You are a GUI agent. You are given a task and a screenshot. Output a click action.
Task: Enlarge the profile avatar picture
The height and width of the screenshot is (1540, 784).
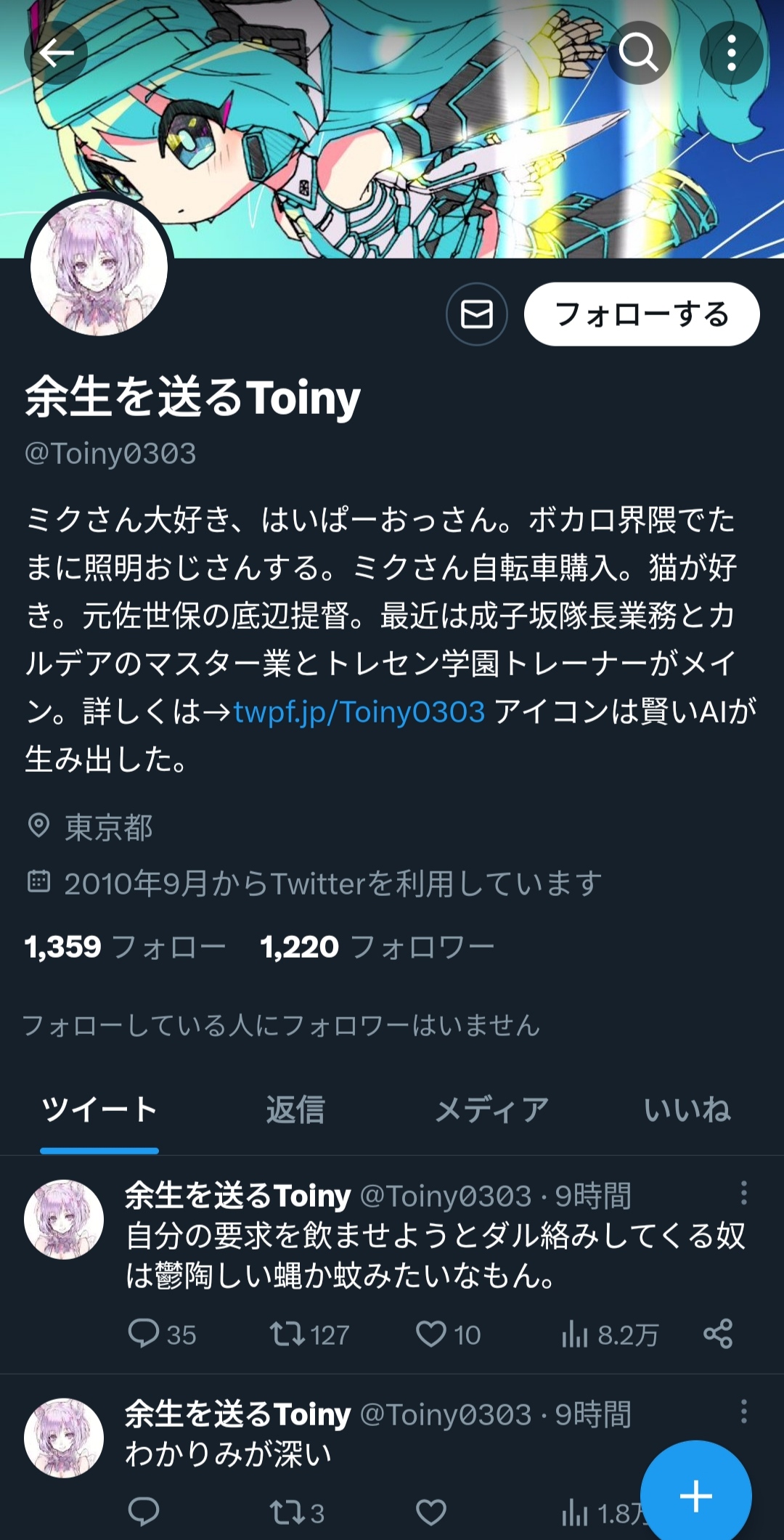99,267
